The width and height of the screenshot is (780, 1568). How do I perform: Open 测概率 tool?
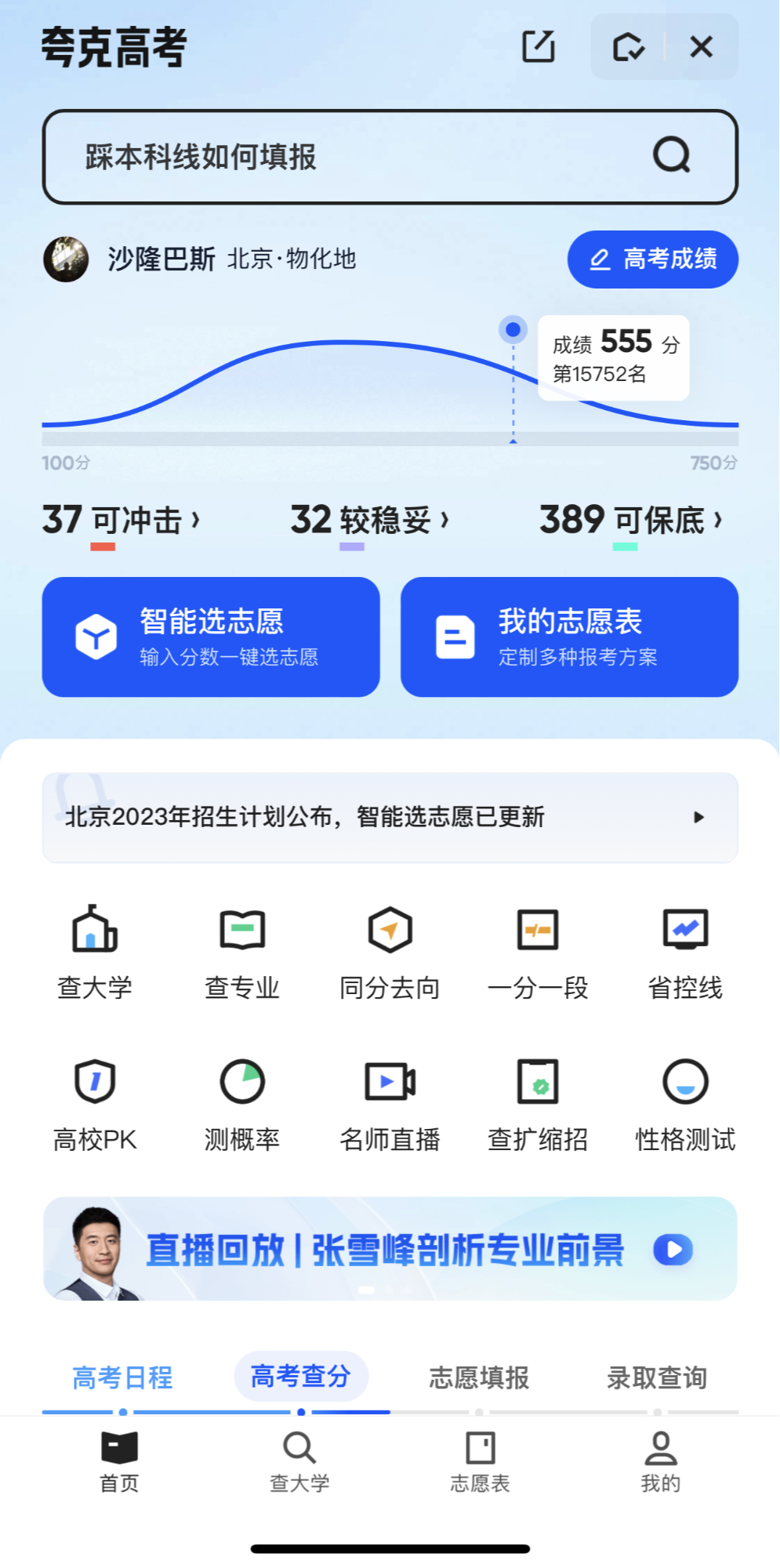(x=242, y=1105)
